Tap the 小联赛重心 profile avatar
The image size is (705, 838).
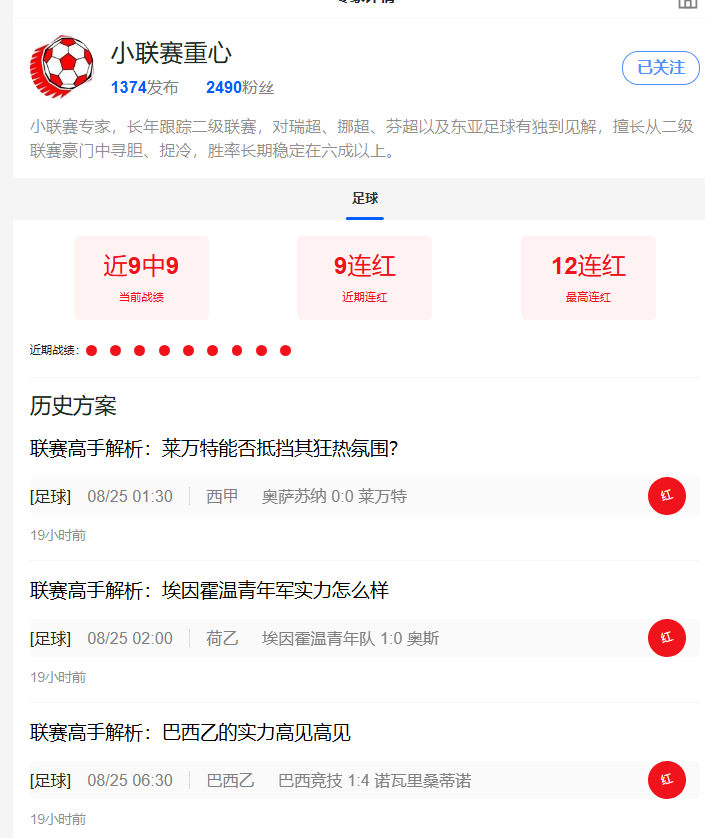pos(62,67)
